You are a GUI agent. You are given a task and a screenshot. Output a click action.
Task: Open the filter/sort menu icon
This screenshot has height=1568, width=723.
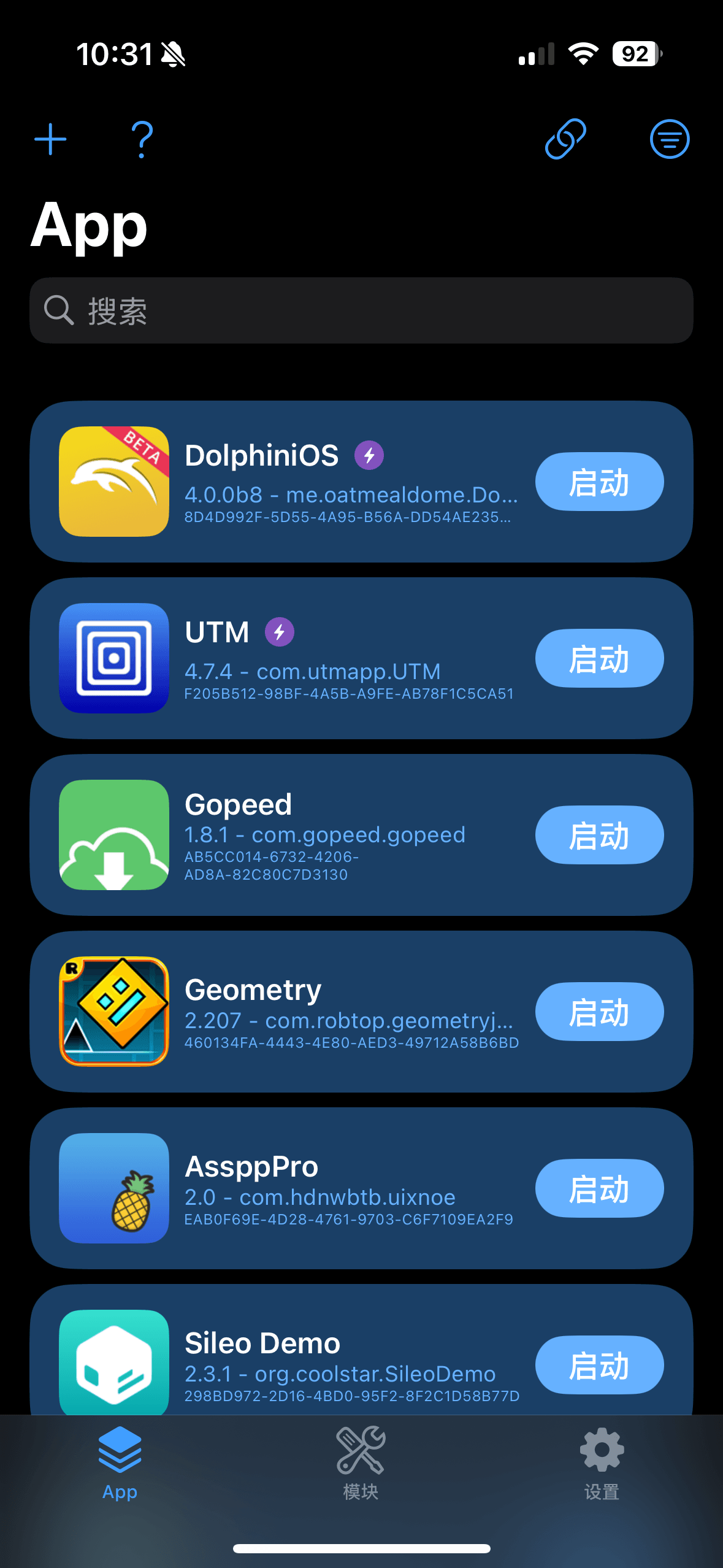point(669,139)
